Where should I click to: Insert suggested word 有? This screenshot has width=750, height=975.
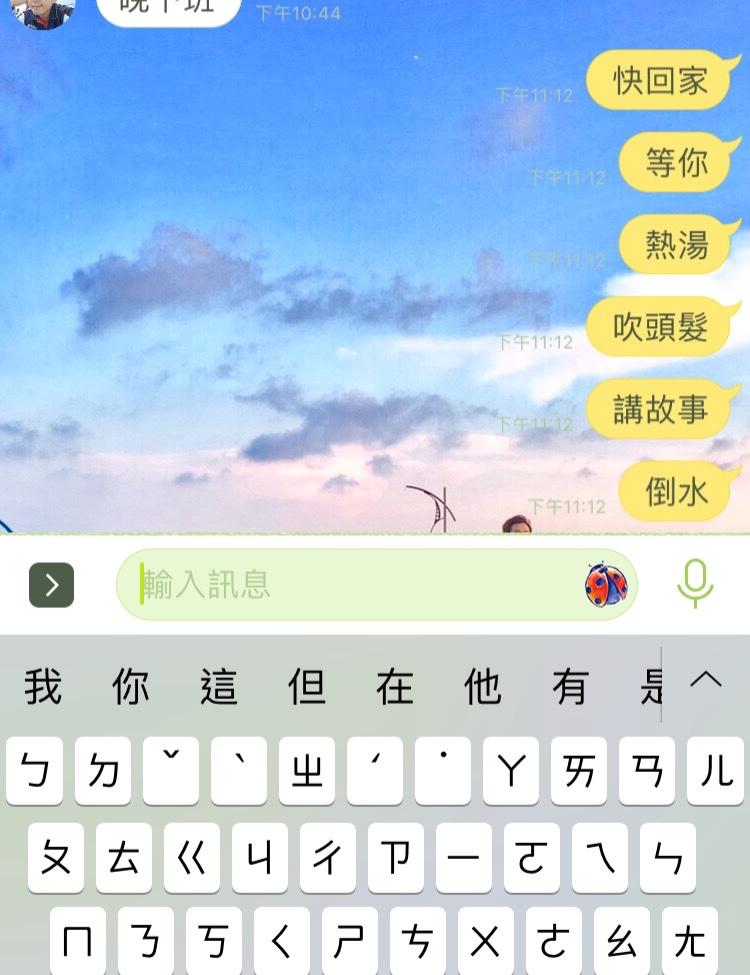(x=571, y=687)
